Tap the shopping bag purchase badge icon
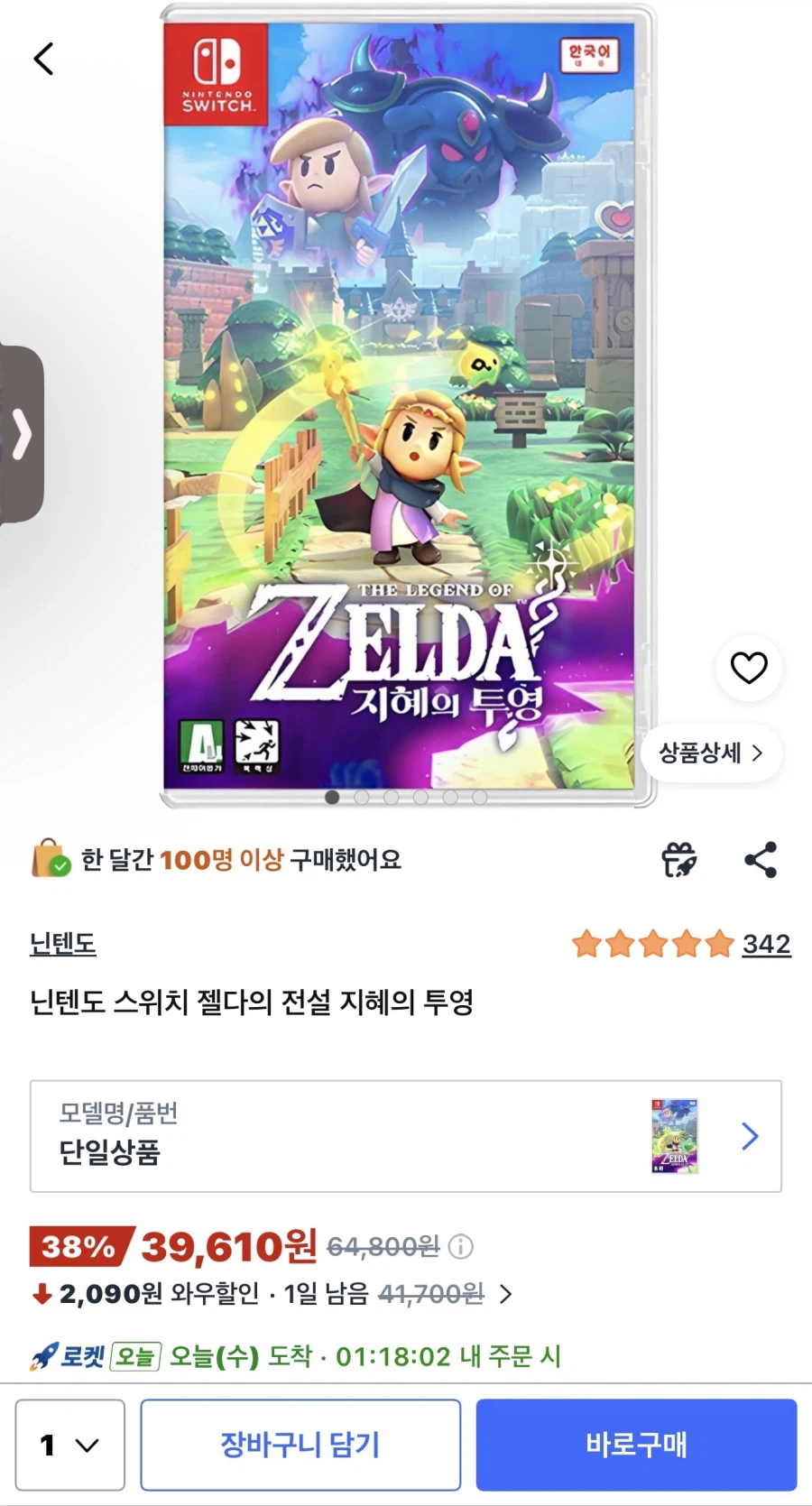 tap(48, 860)
